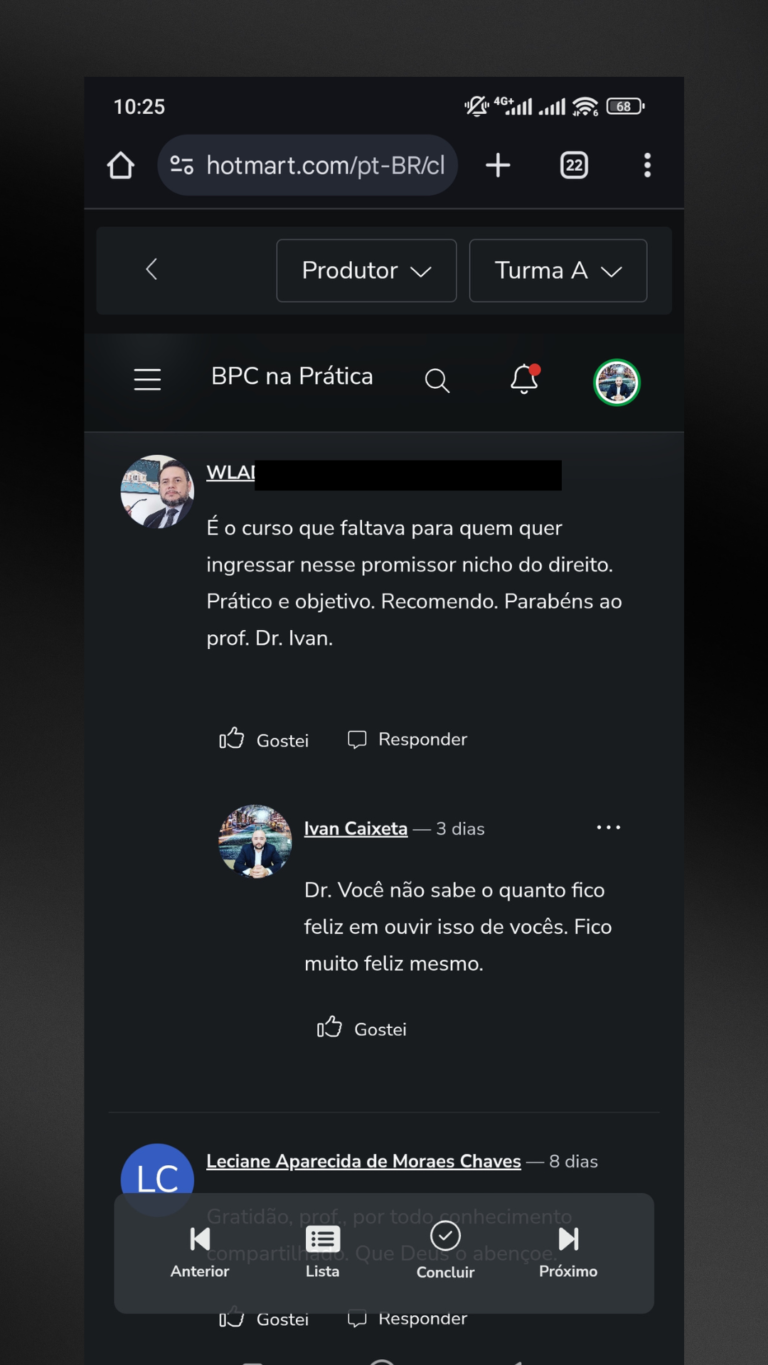Go back using the left chevron
The image size is (768, 1365).
(x=152, y=269)
